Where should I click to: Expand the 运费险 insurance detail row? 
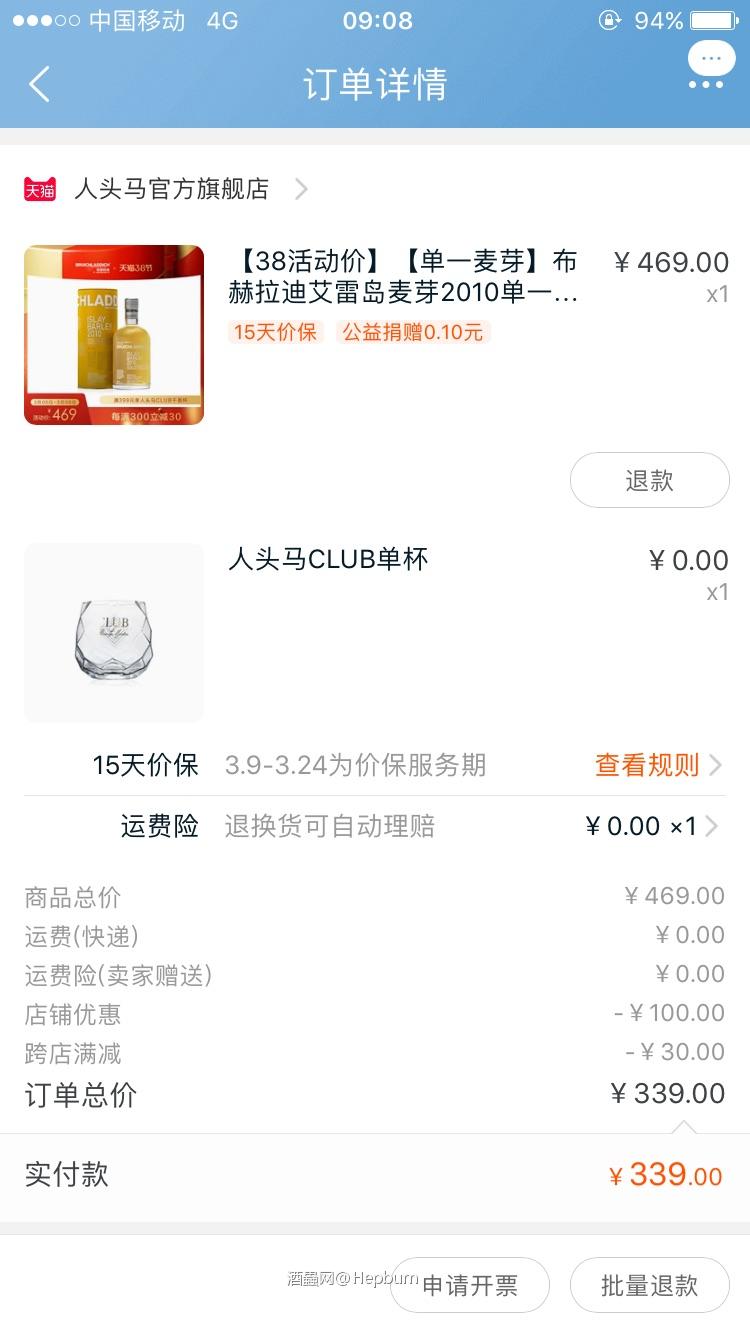click(715, 827)
